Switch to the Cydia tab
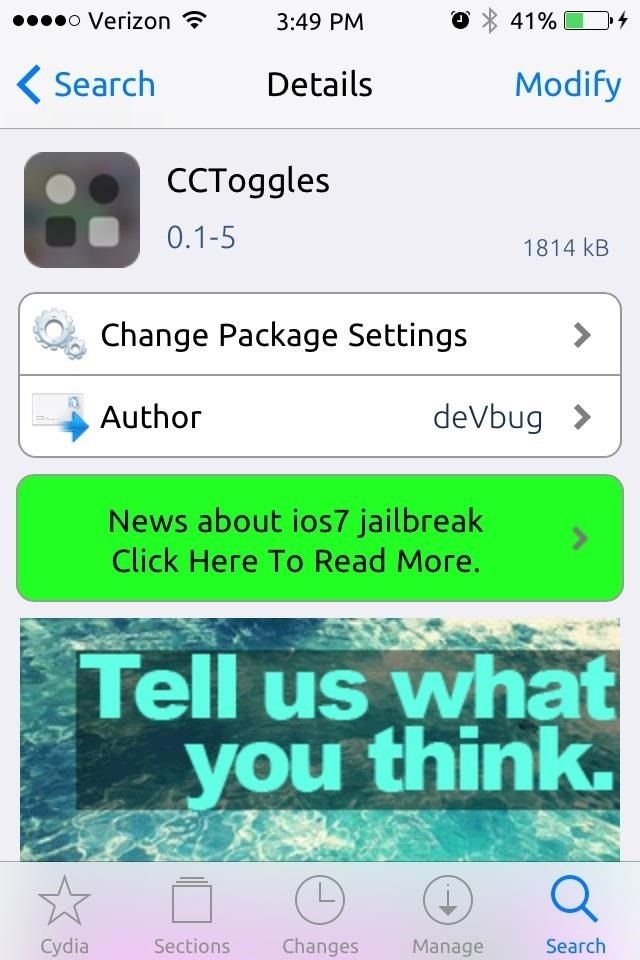This screenshot has height=960, width=640. click(x=64, y=914)
